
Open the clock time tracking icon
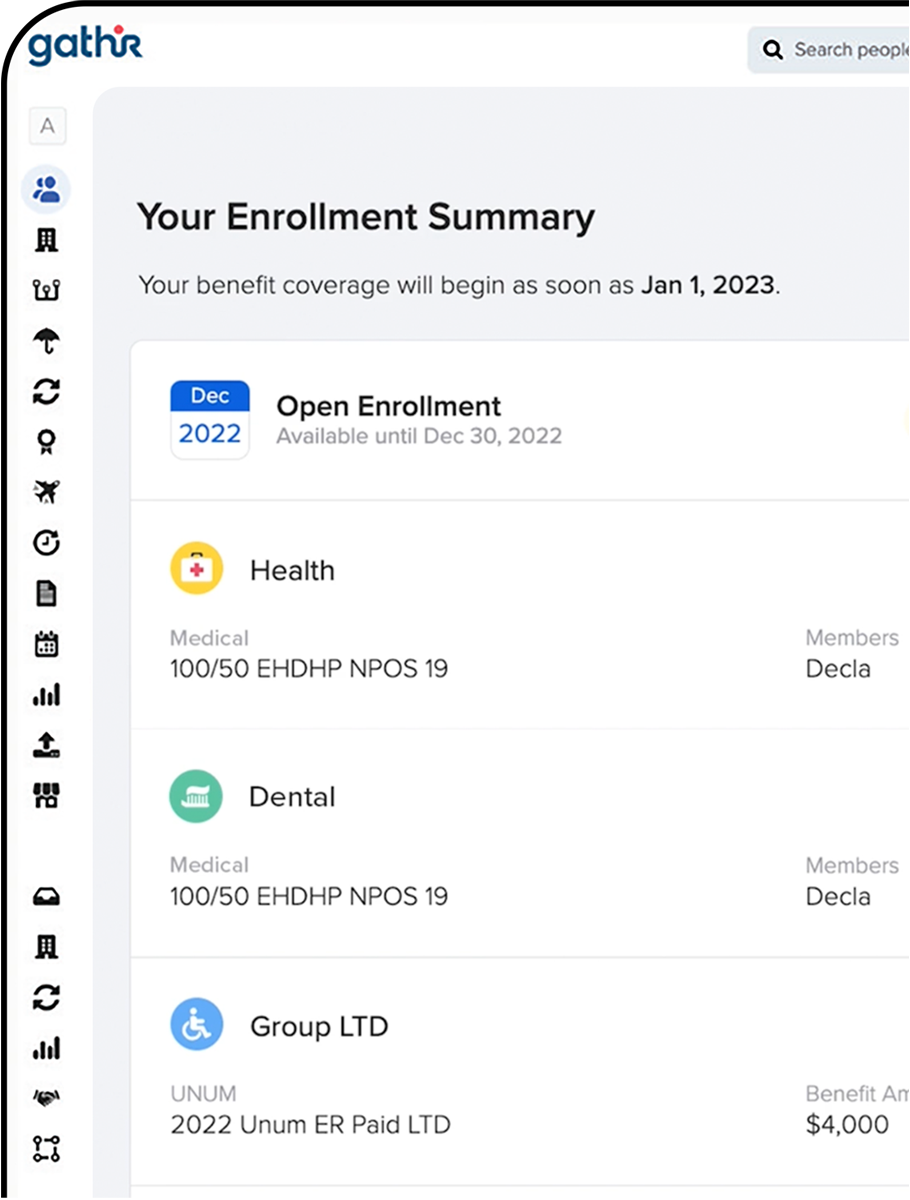46,543
